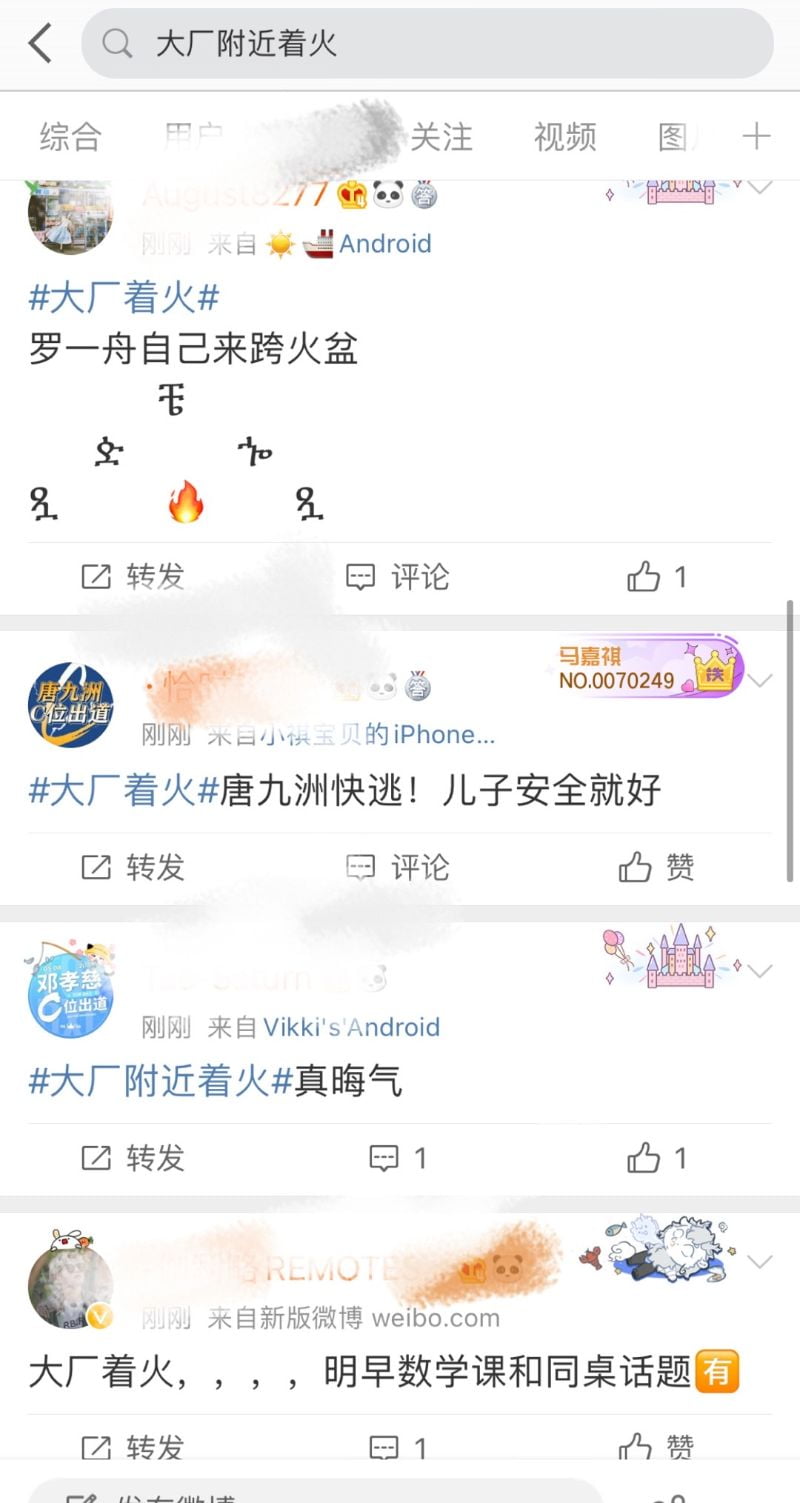This screenshot has height=1503, width=800.
Task: Open comments on the 真晦气 post
Action: pyautogui.click(x=398, y=1158)
